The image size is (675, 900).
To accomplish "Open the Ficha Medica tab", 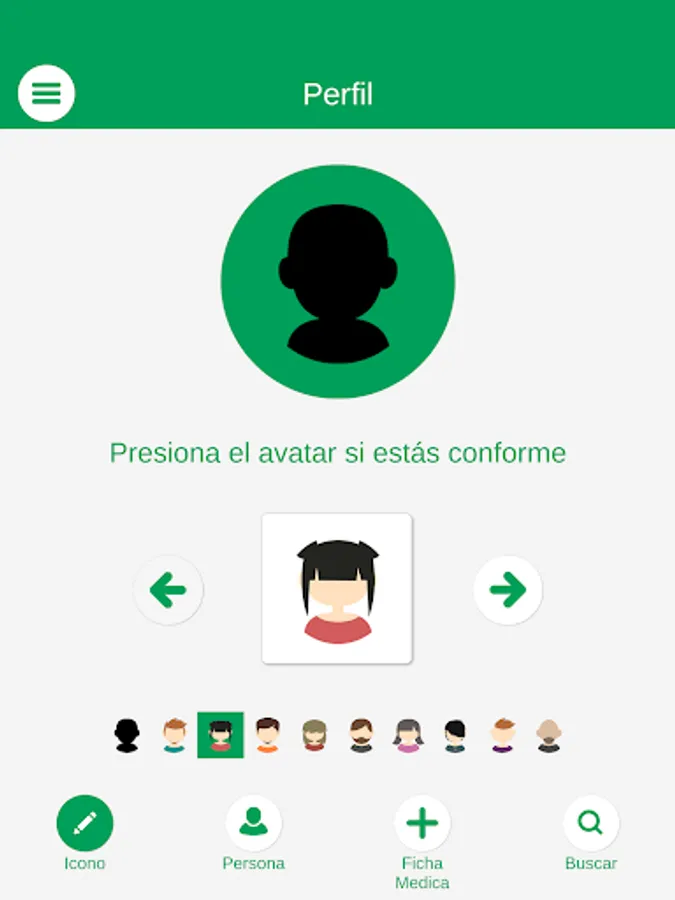I will tap(422, 823).
